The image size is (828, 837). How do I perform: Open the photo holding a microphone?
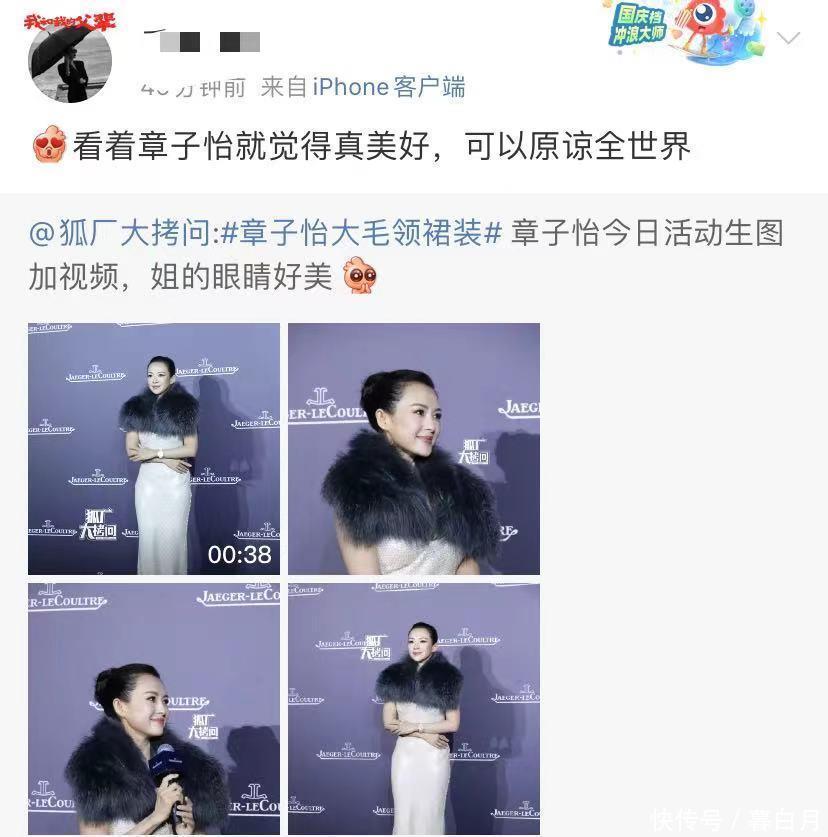point(154,708)
